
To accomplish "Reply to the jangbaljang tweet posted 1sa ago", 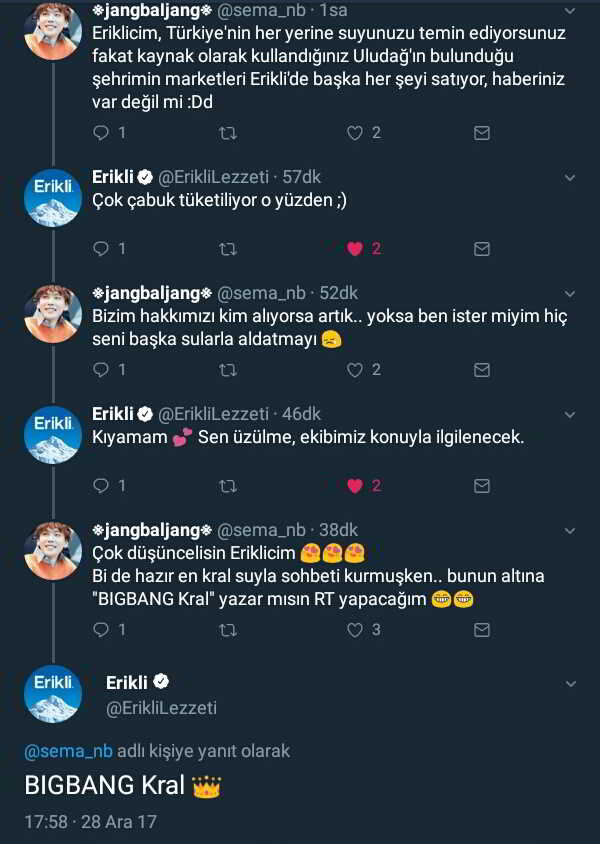I will point(100,132).
